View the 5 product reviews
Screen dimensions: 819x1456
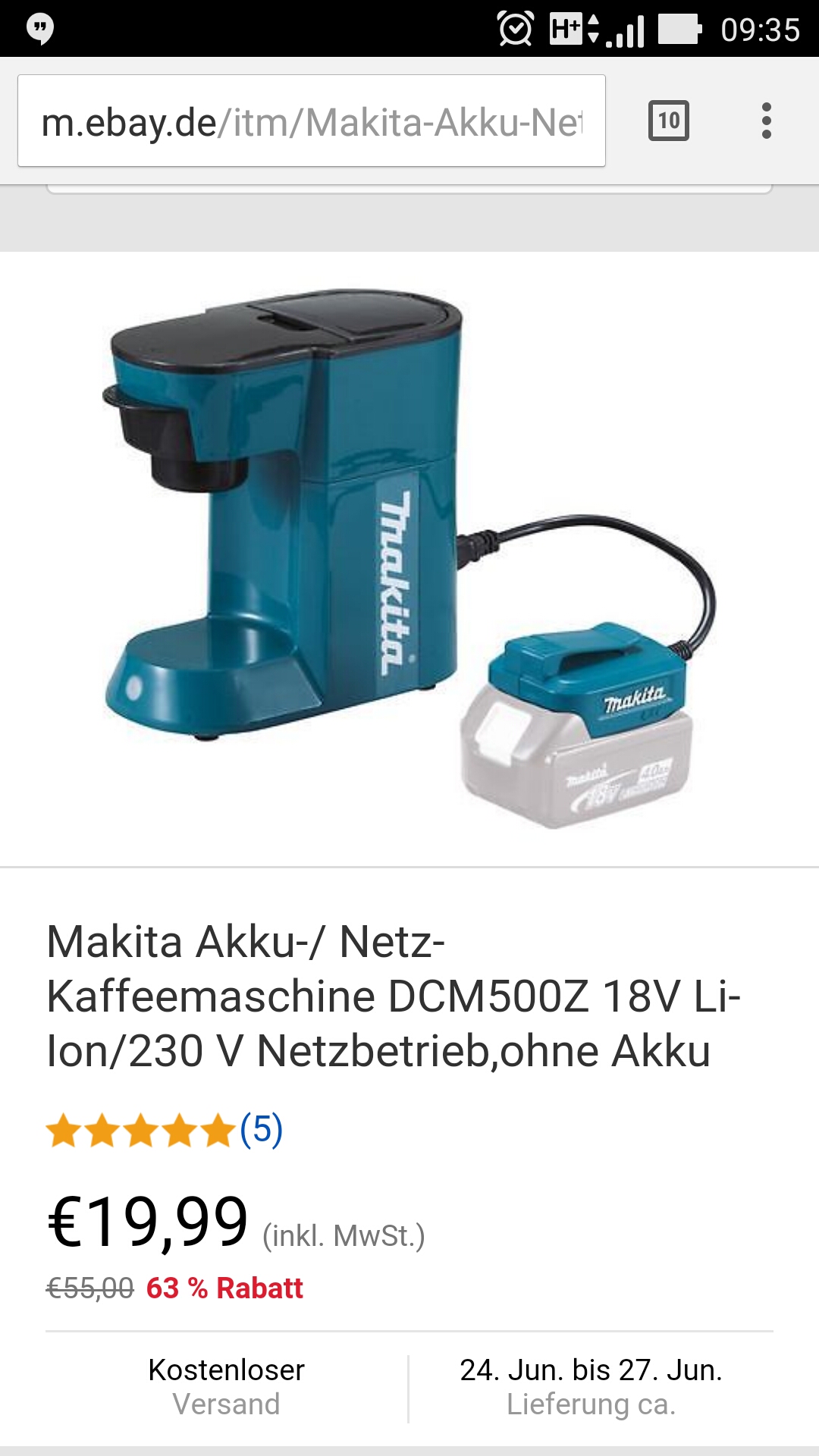pos(261,1130)
